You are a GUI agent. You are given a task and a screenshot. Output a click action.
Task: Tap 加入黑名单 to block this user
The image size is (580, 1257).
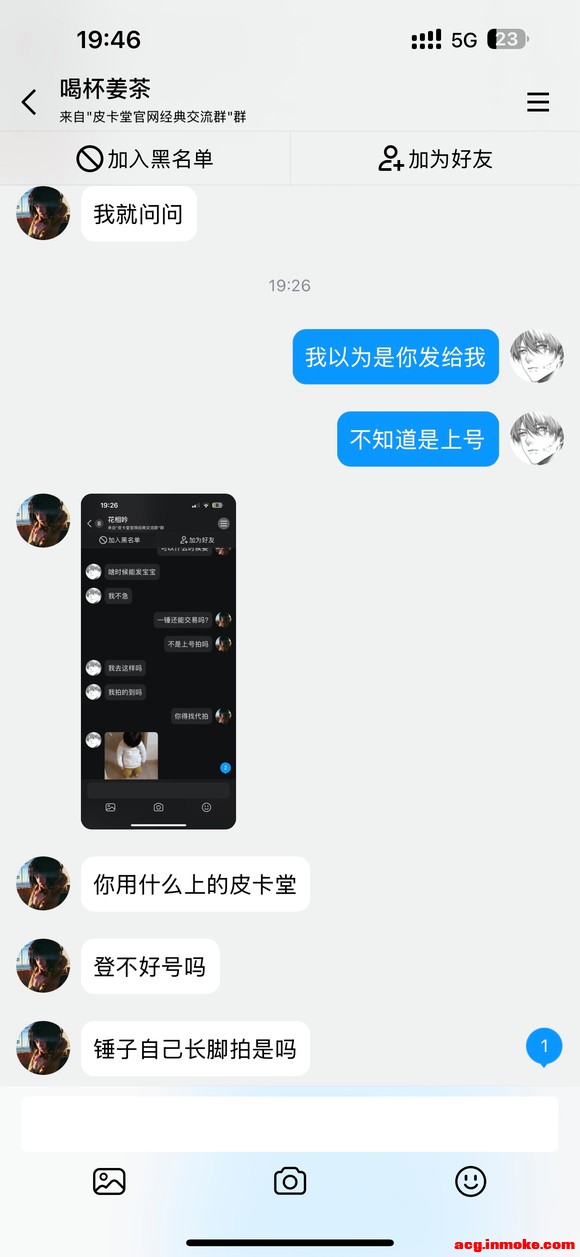[x=145, y=159]
